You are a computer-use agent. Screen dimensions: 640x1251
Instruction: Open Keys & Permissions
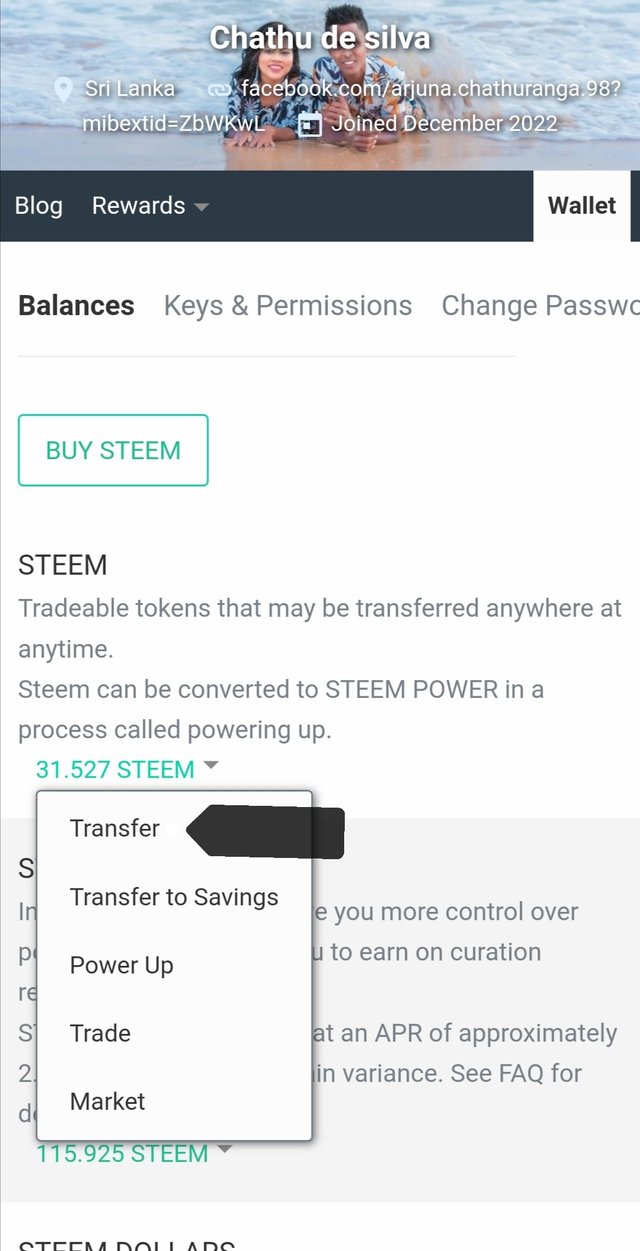(x=288, y=306)
